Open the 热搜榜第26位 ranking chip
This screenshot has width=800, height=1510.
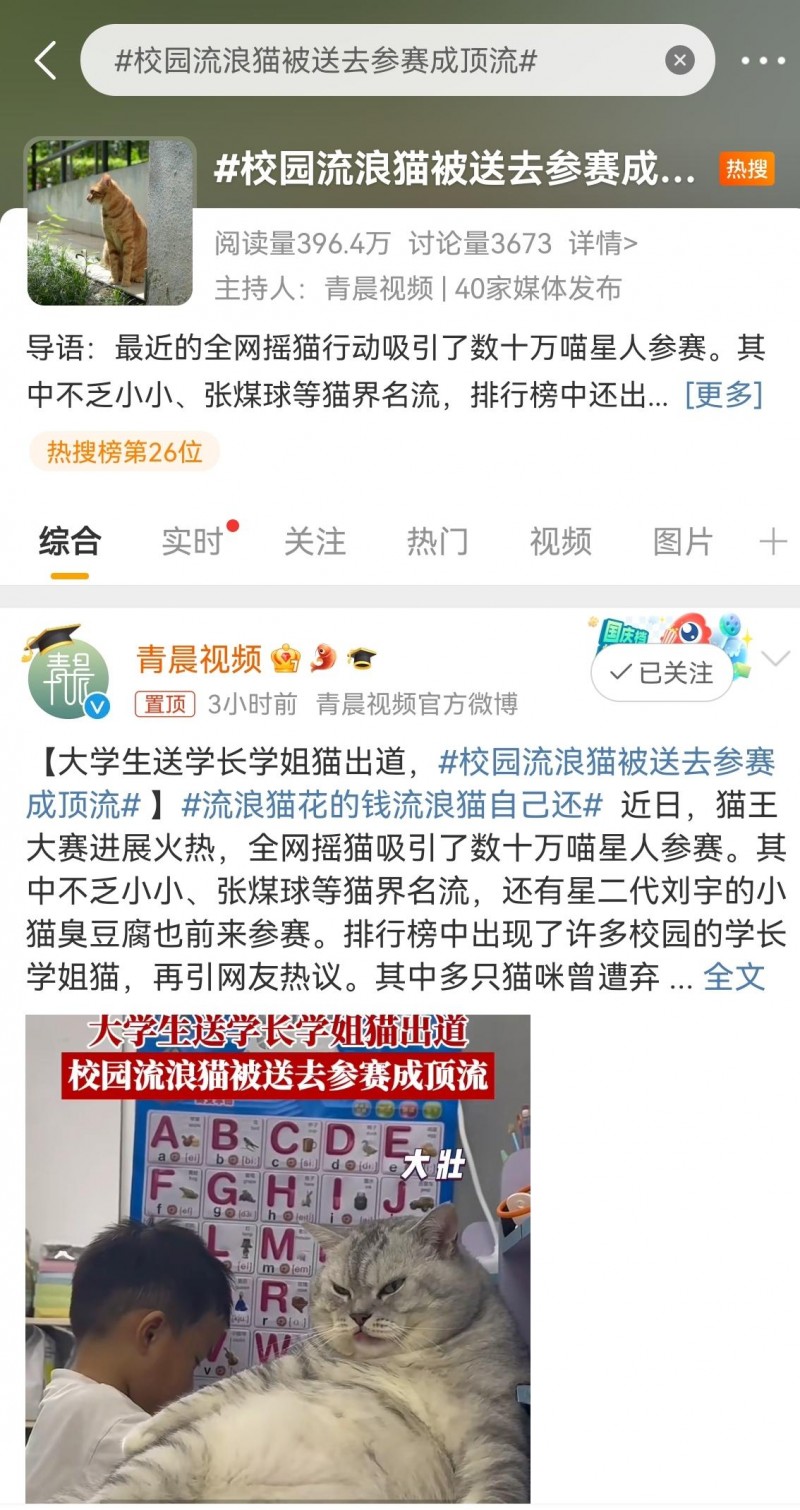tap(125, 452)
